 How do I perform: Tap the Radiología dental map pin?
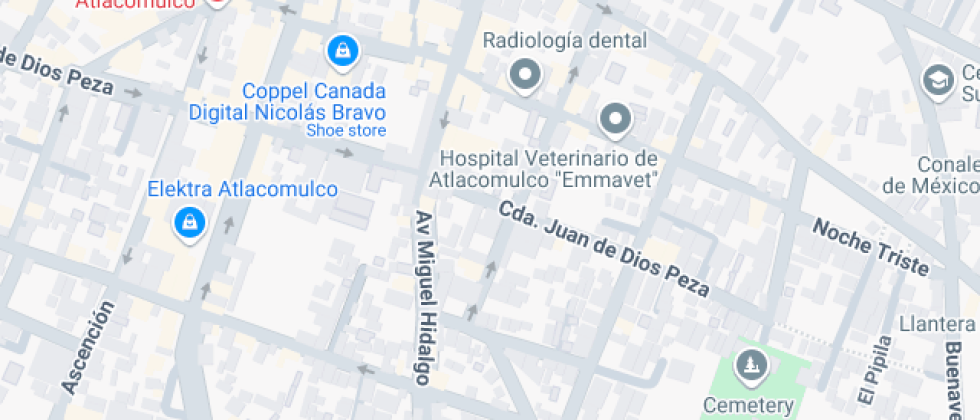point(524,75)
